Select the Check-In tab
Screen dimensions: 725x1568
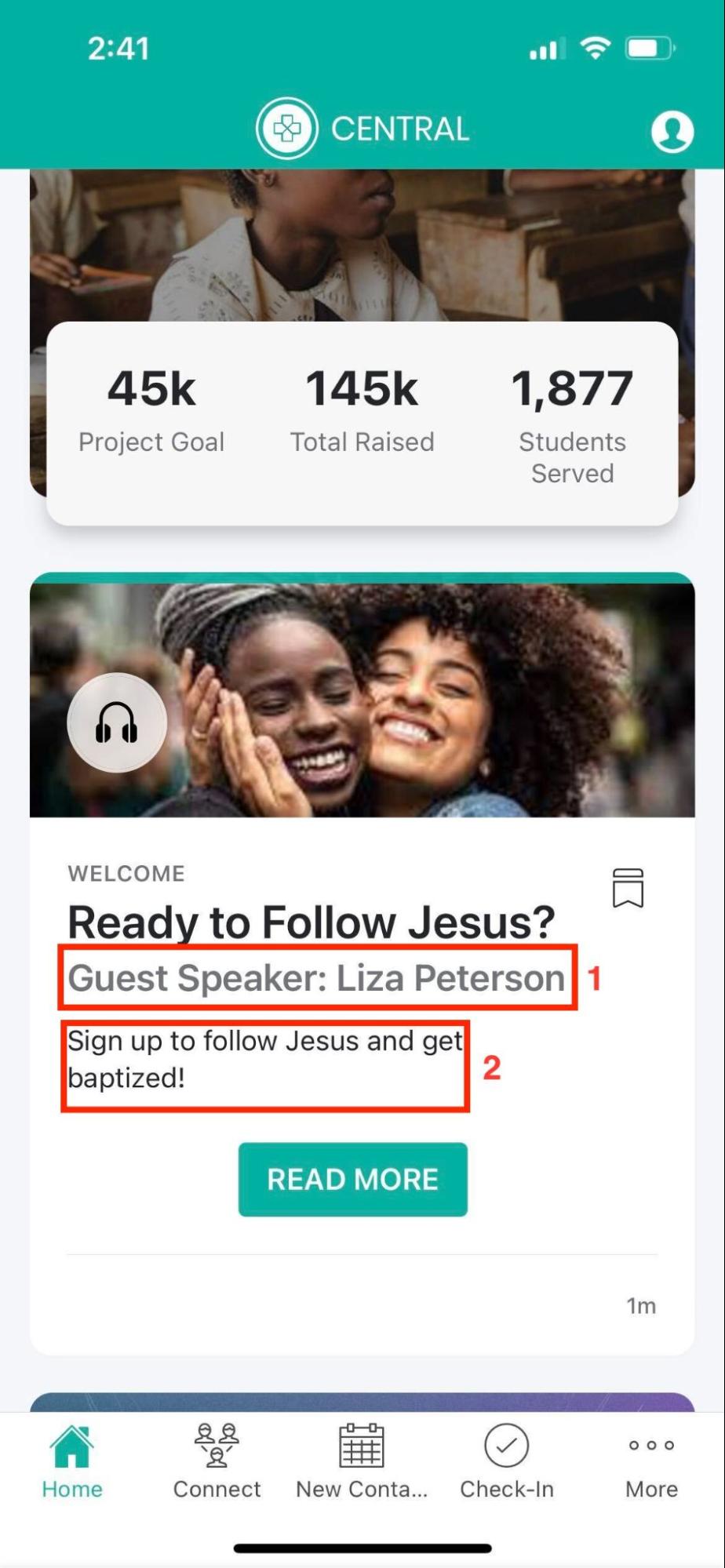point(507,1461)
